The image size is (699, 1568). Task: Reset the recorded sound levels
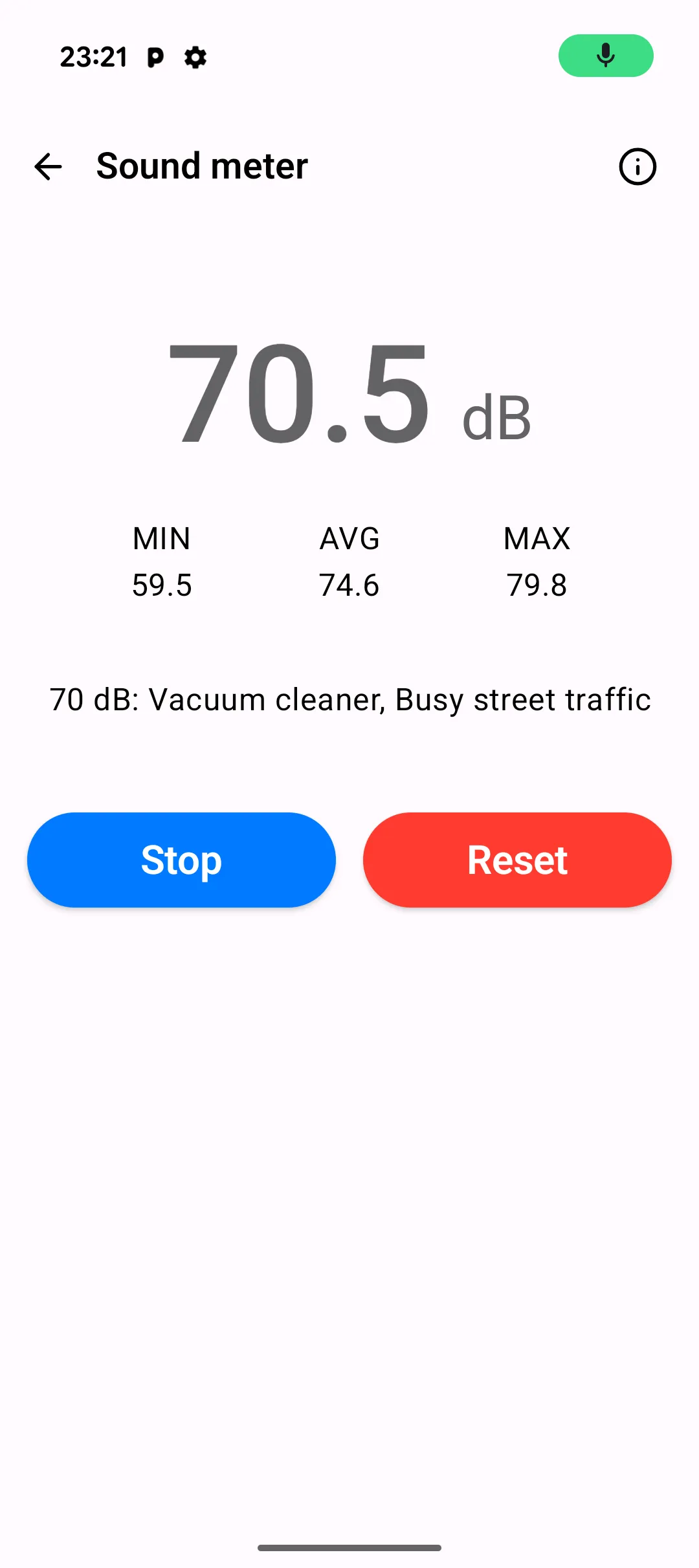coord(517,860)
